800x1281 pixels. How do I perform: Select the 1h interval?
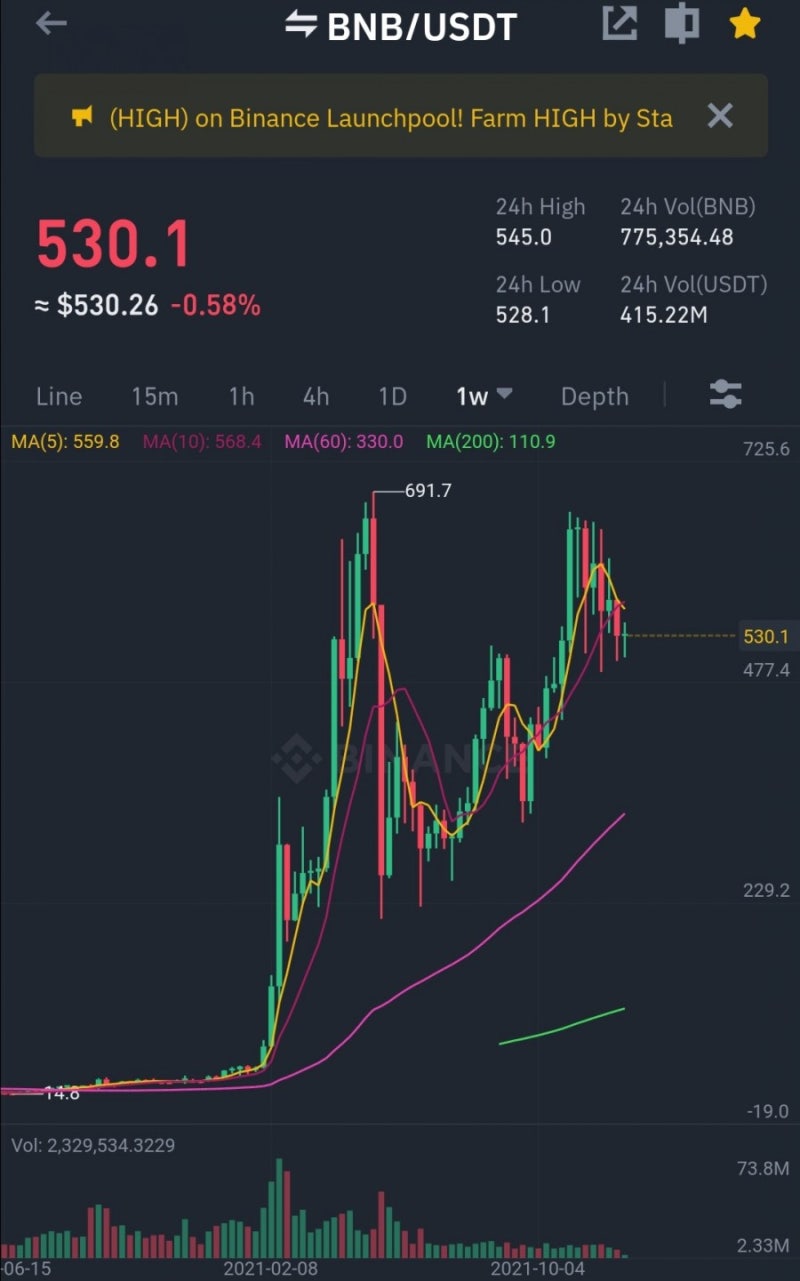pyautogui.click(x=241, y=396)
